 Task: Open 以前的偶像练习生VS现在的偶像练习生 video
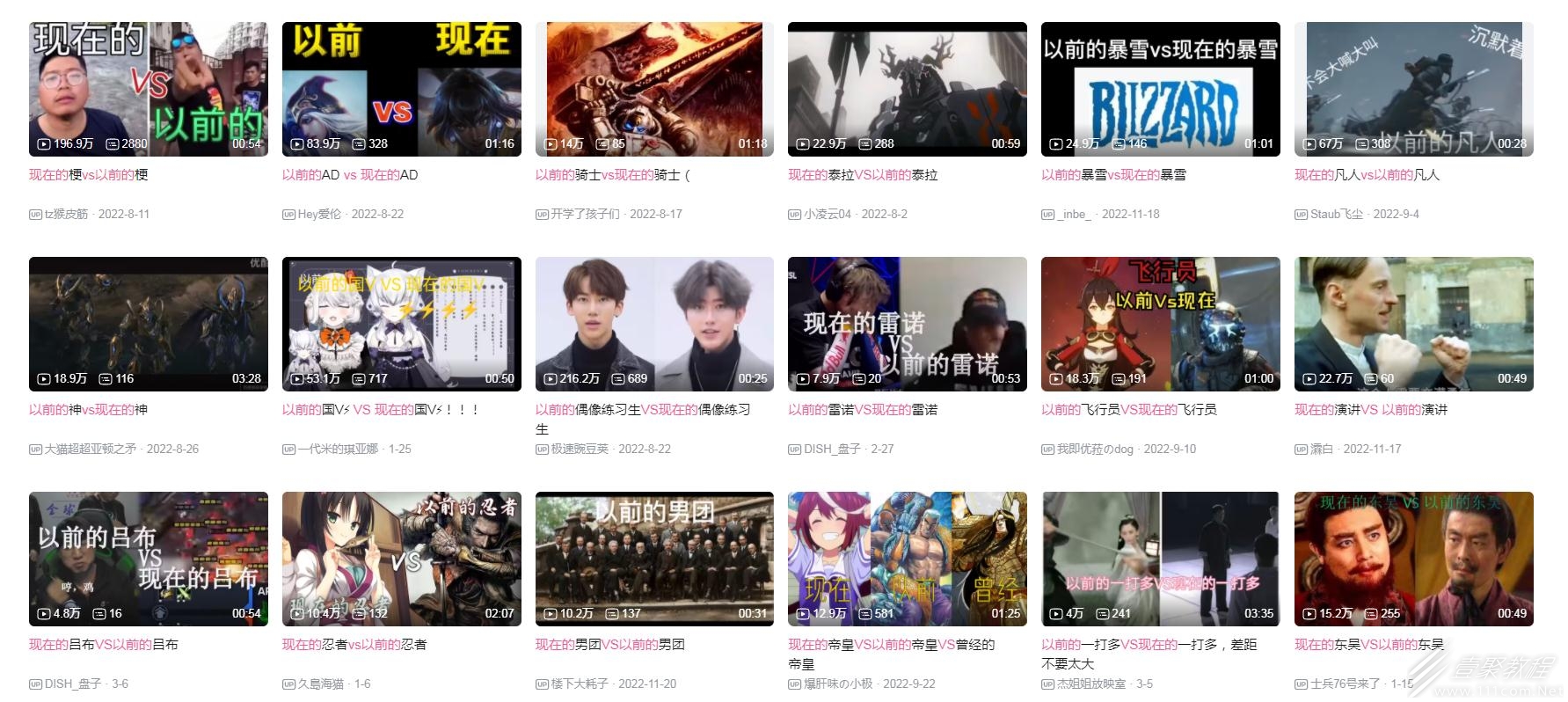pyautogui.click(x=654, y=324)
